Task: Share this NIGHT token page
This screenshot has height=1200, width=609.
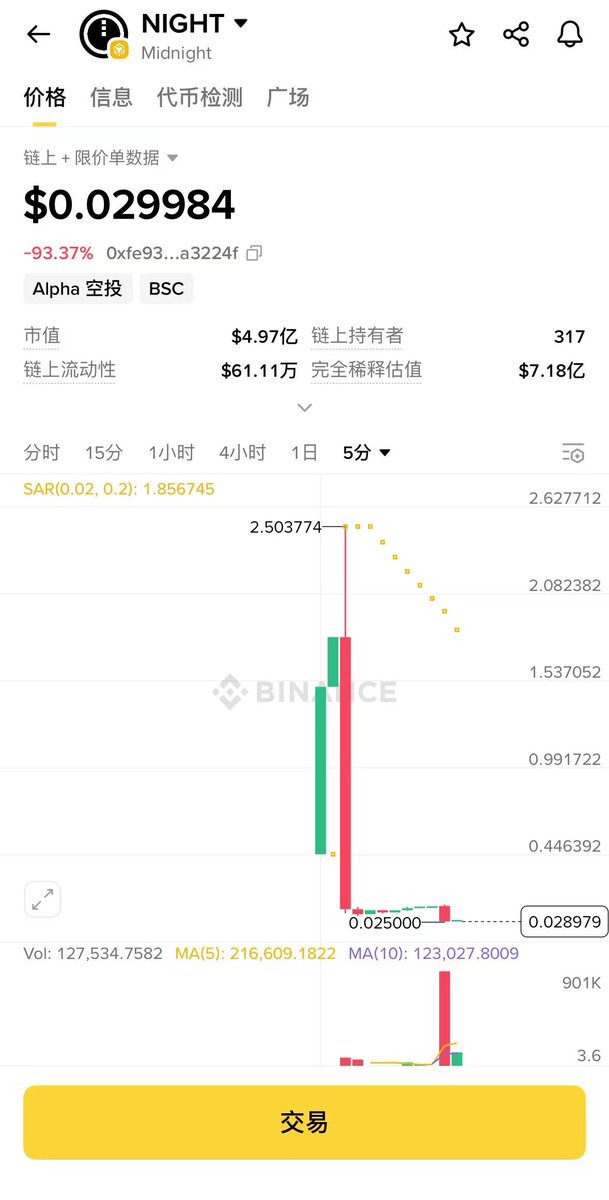Action: click(516, 35)
